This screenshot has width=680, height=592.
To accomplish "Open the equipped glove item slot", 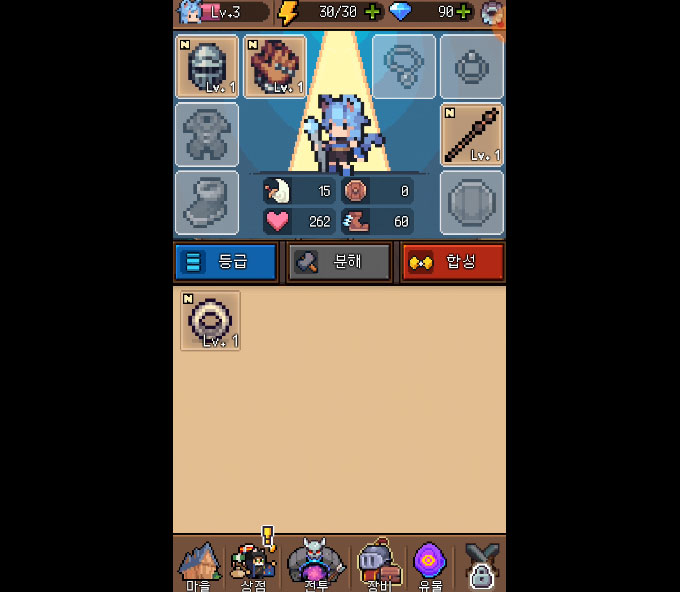I will (x=275, y=67).
